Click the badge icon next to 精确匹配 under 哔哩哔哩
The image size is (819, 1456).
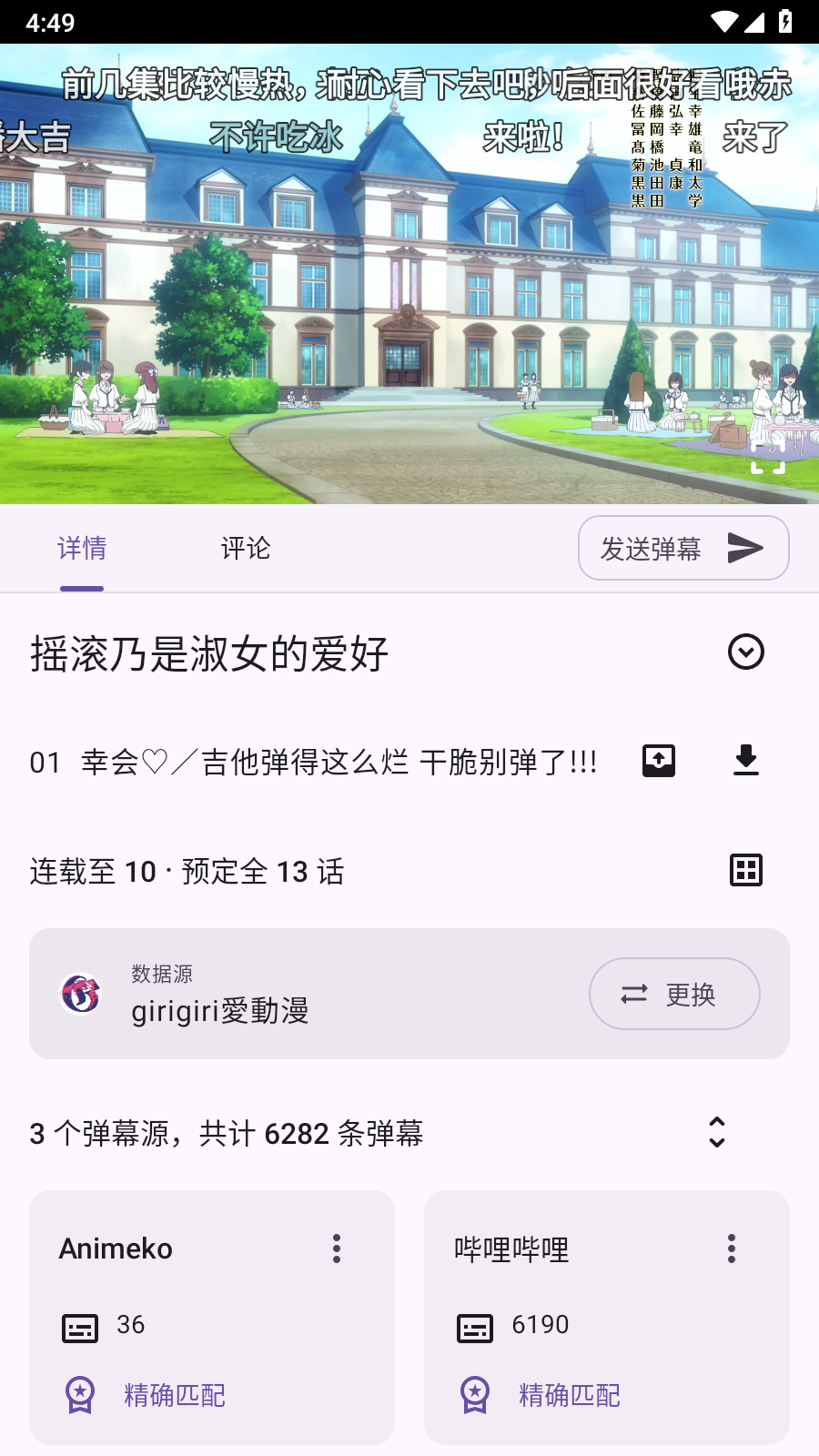[474, 1394]
